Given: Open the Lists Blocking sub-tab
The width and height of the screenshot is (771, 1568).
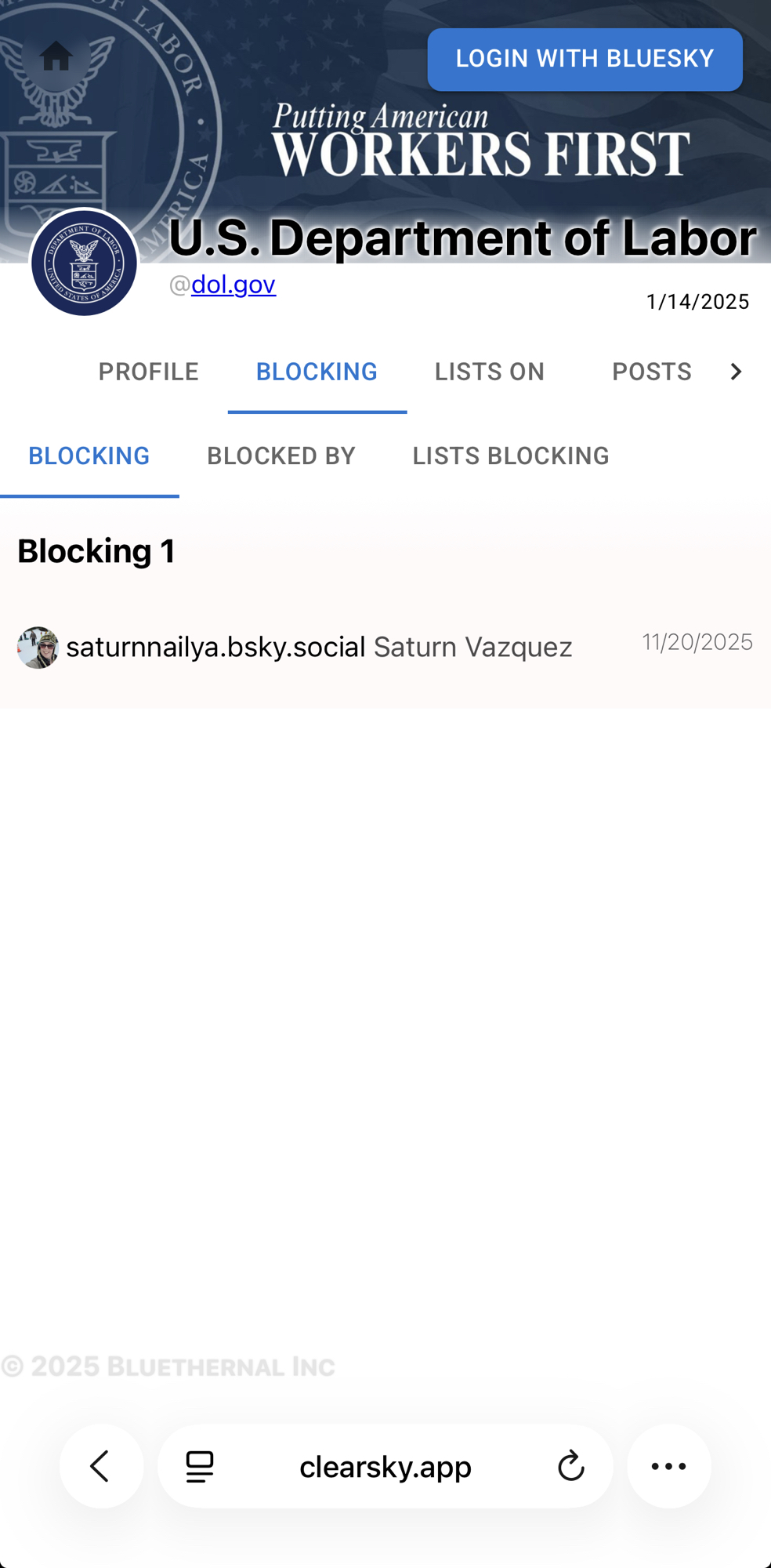Looking at the screenshot, I should (511, 456).
